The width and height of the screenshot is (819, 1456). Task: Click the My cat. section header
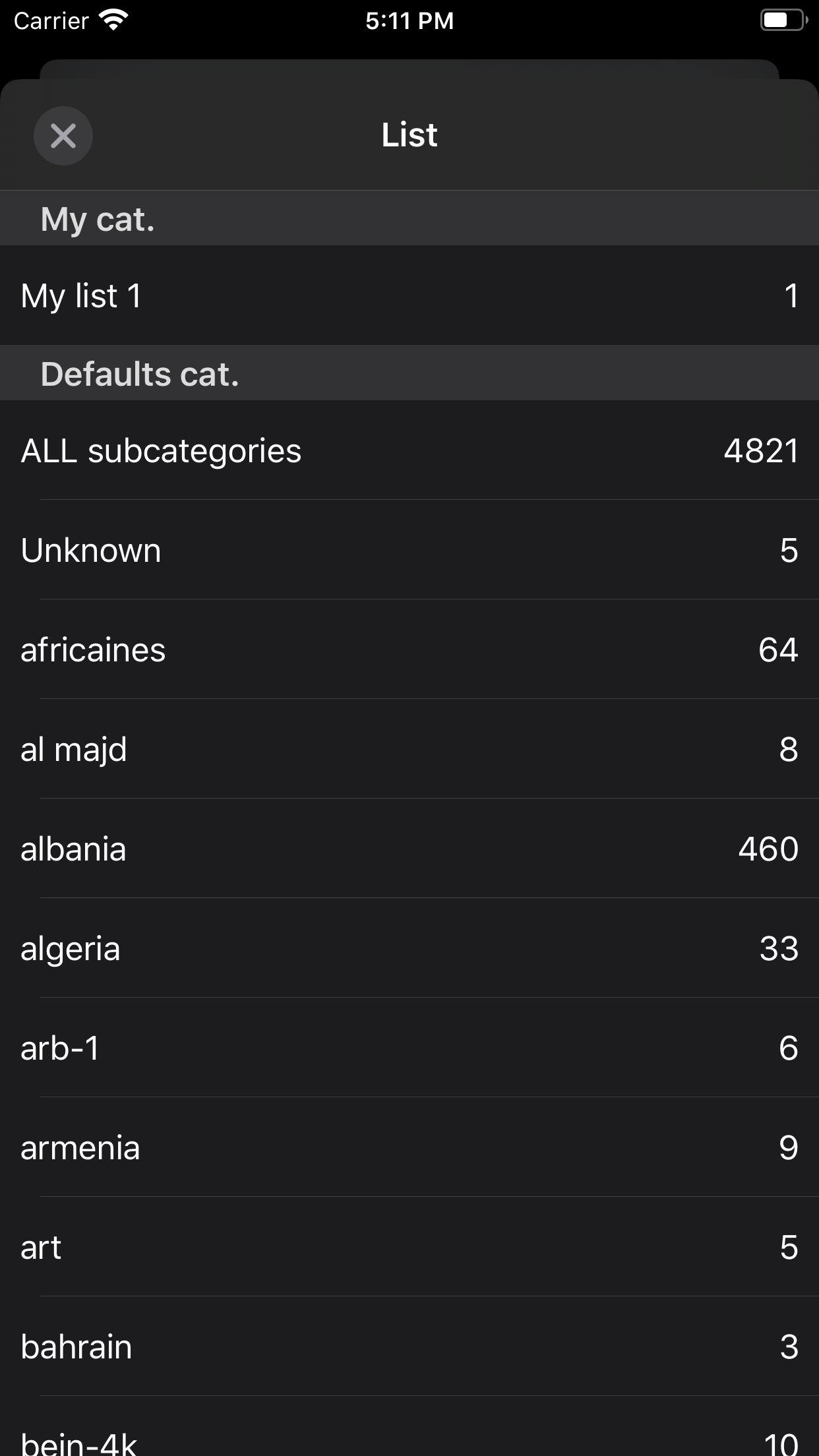98,218
